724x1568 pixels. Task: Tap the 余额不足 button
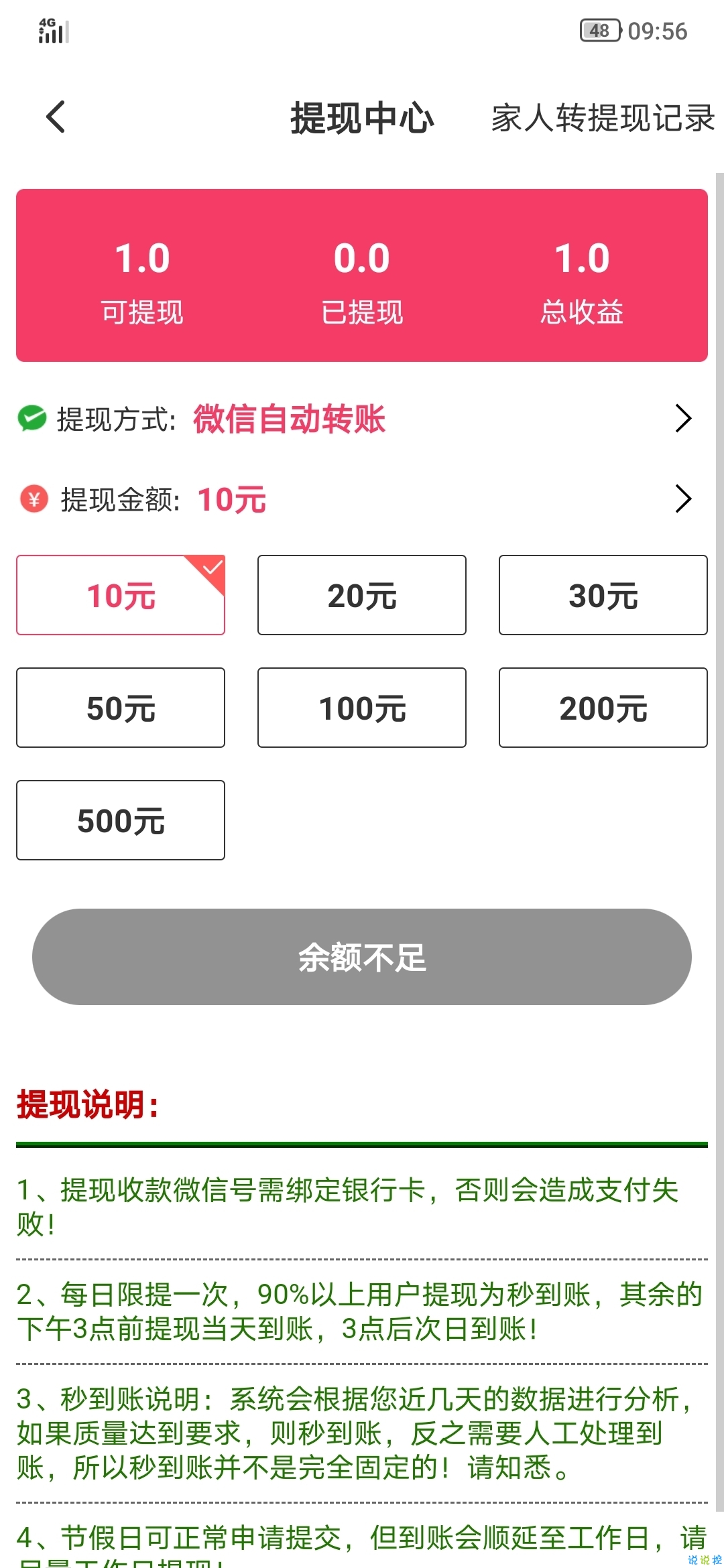(x=362, y=957)
